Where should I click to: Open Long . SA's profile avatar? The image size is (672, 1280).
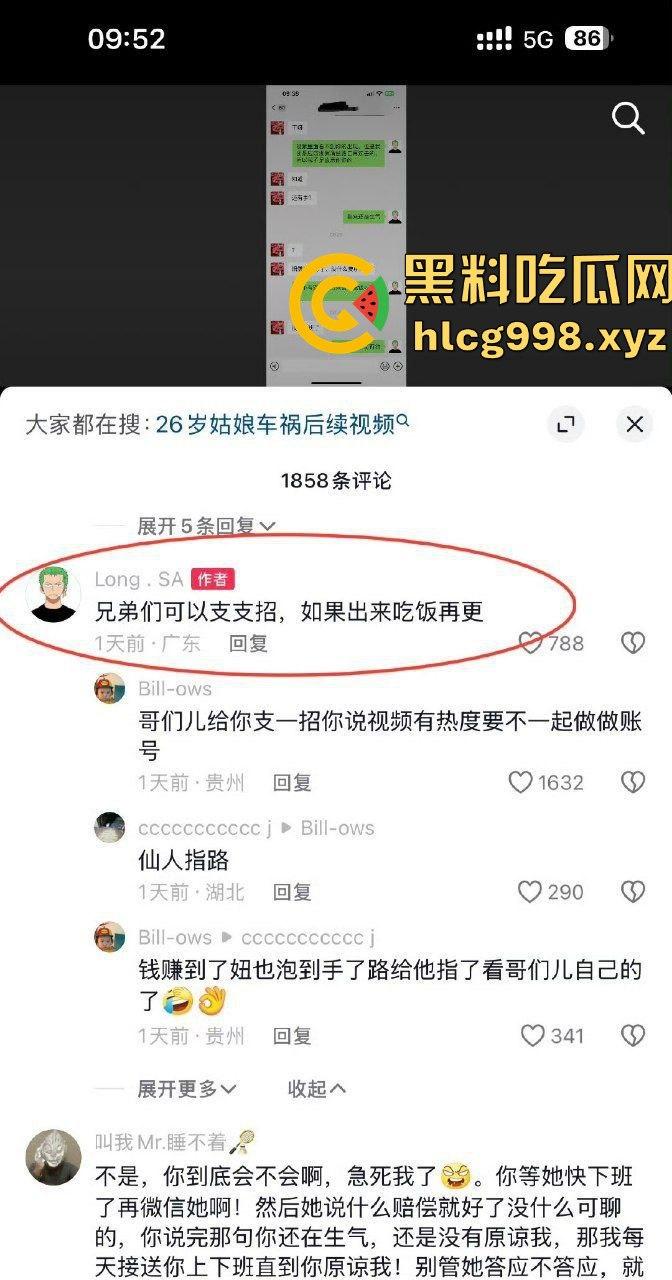(53, 595)
